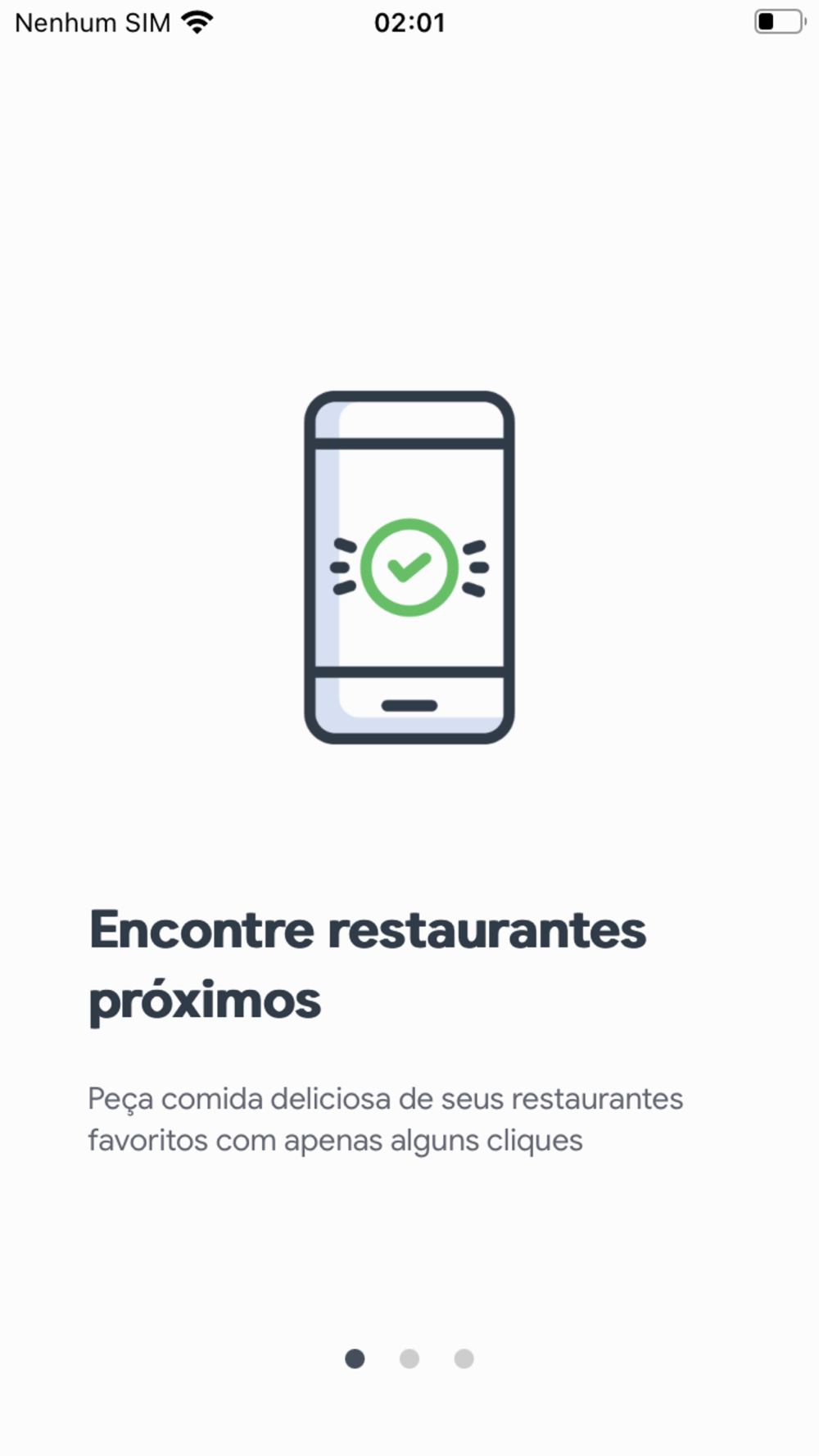Jump to the second onboarding page dot
Screen dimensions: 819x1456
[409, 1359]
